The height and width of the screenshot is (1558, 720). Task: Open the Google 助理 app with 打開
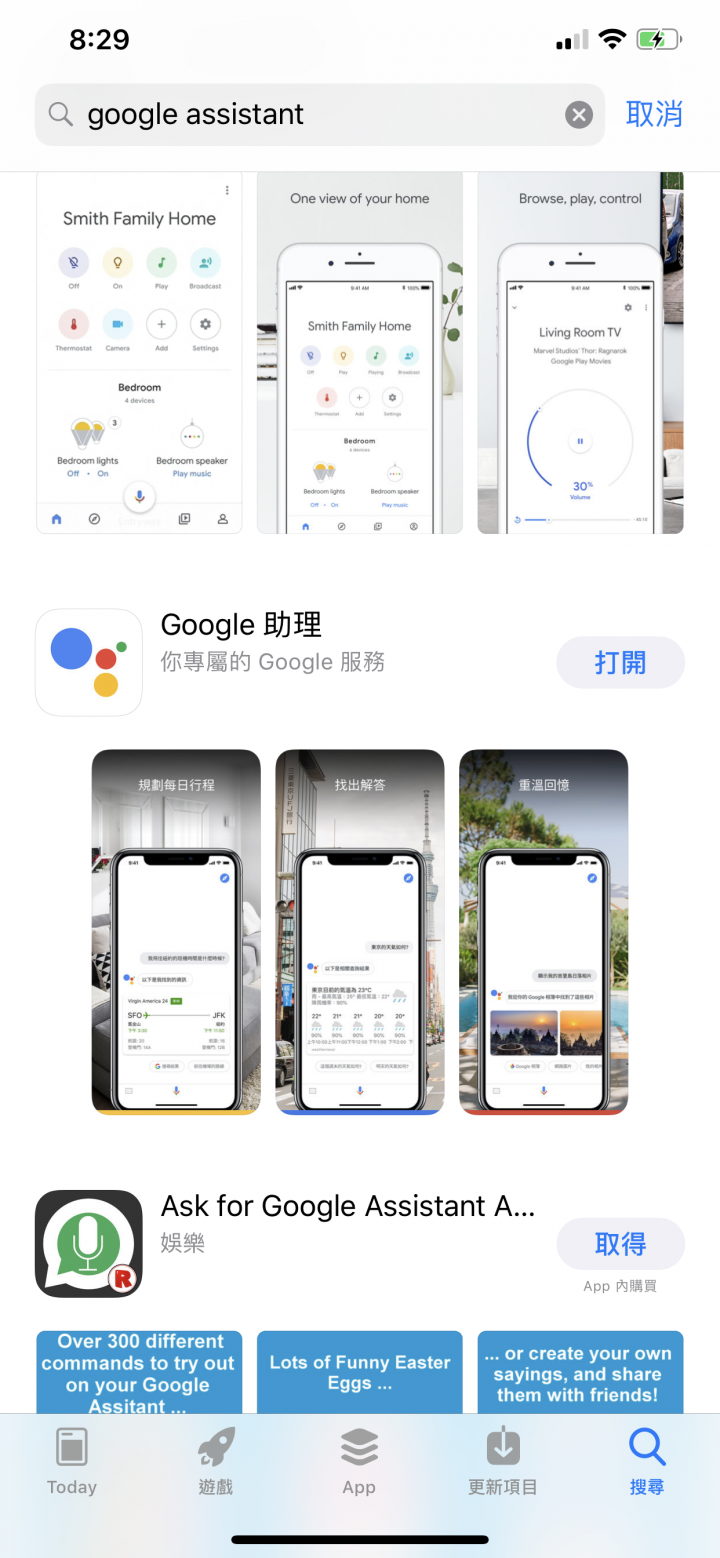(620, 662)
